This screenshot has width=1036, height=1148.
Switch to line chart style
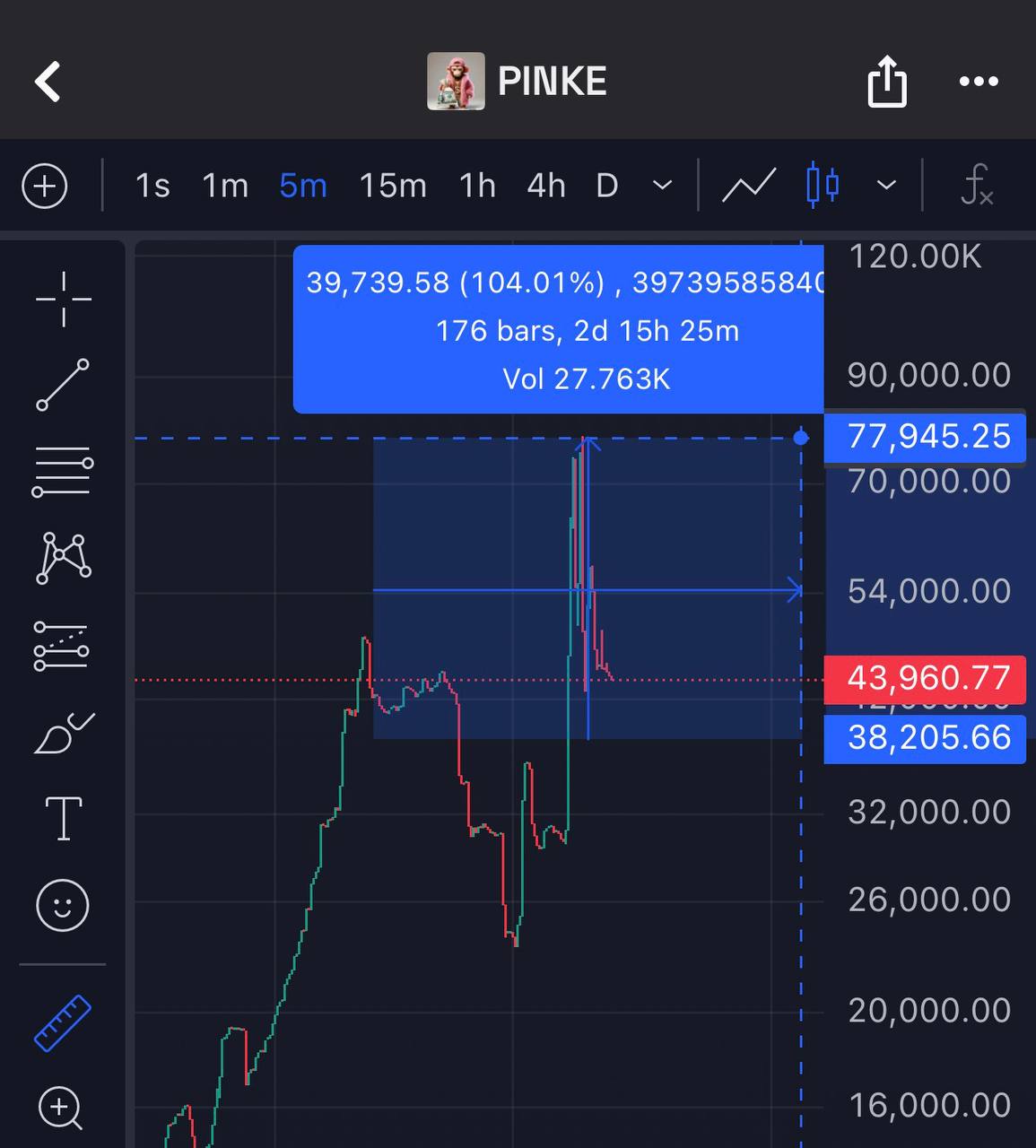749,187
